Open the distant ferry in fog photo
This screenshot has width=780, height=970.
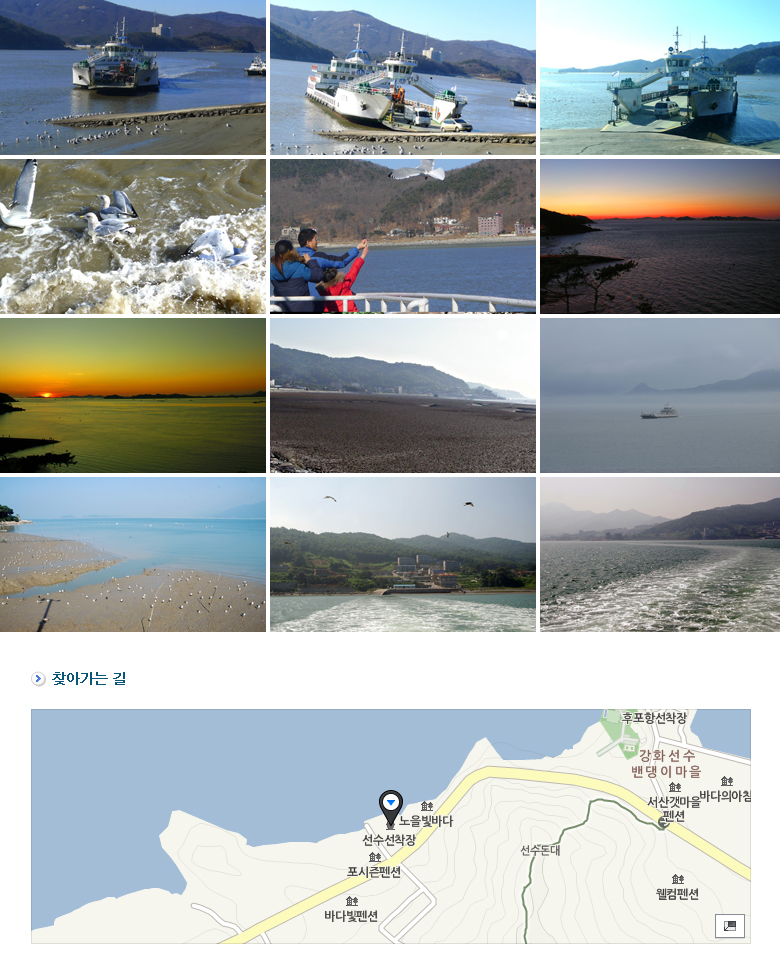(660, 395)
